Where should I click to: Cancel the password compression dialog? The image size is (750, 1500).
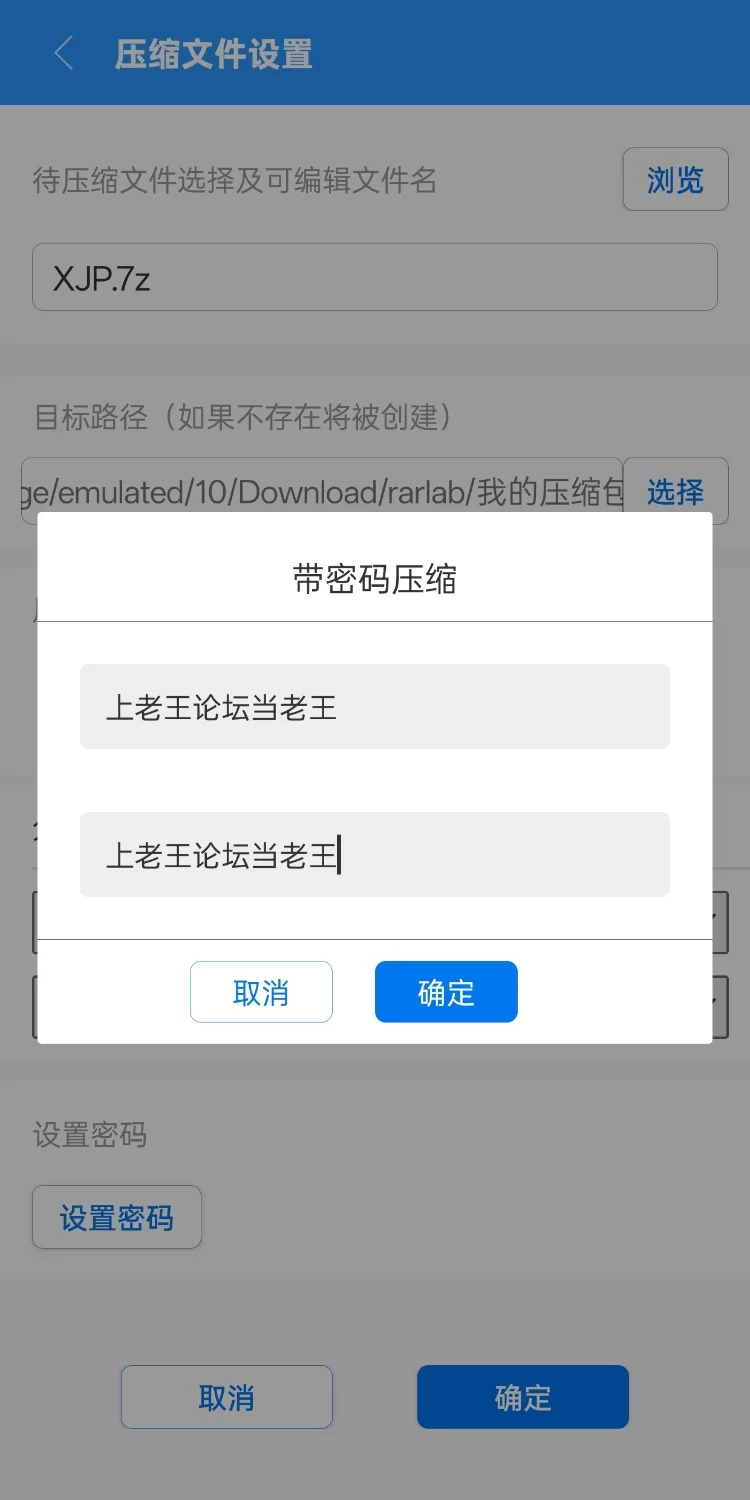click(261, 992)
